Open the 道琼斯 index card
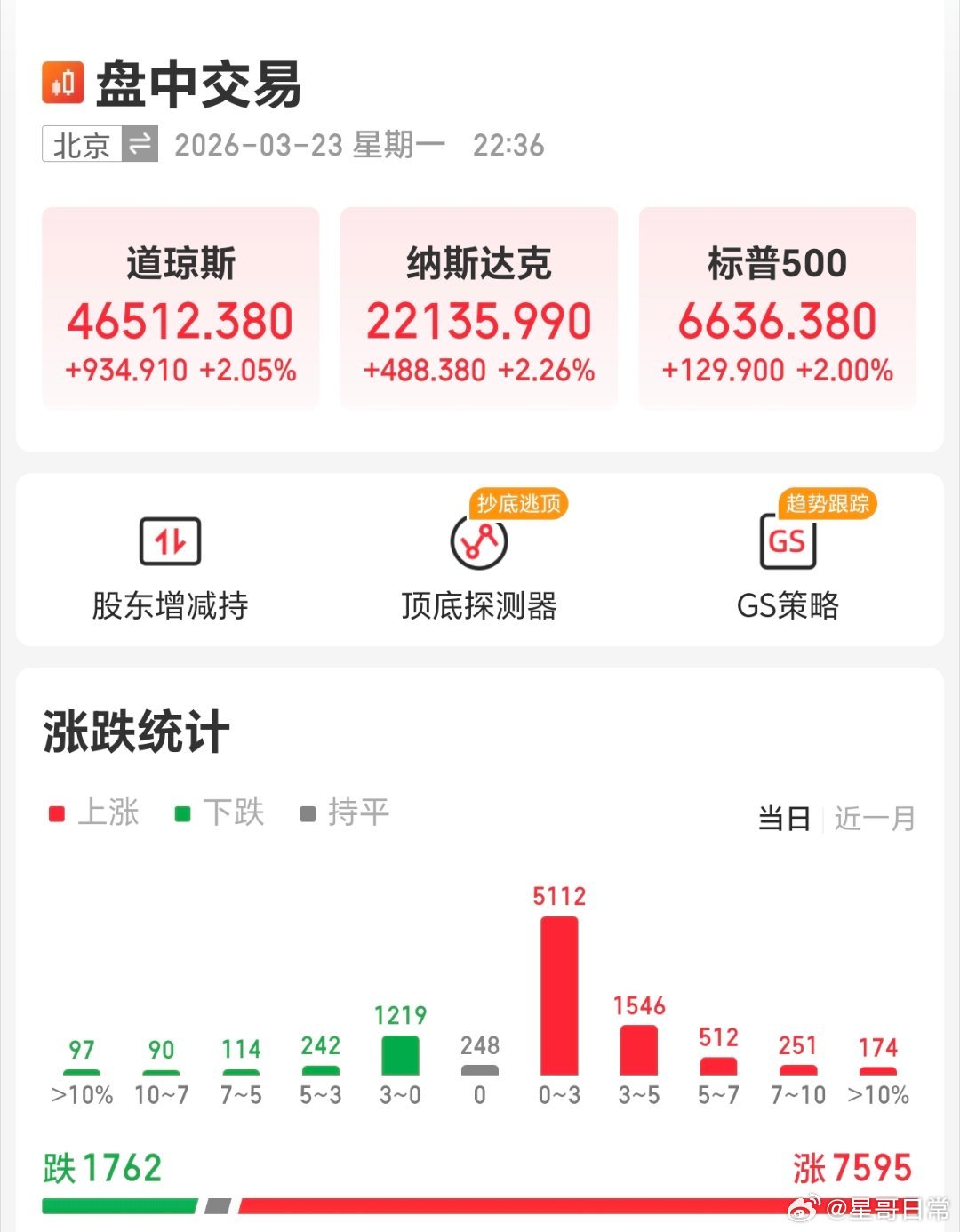The image size is (960, 1232). pos(180,307)
